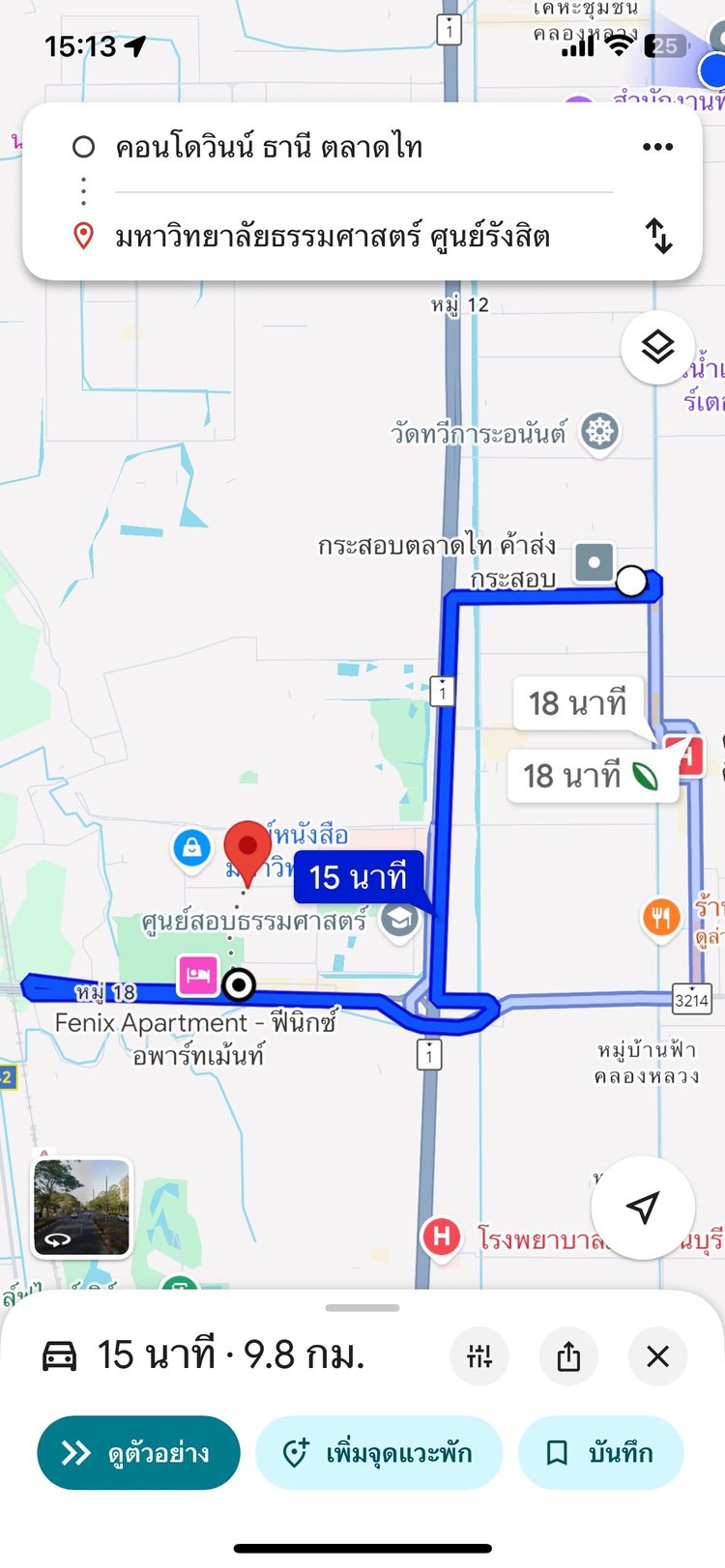Close the directions panel
Image resolution: width=725 pixels, height=1568 pixels.
coord(657,1356)
